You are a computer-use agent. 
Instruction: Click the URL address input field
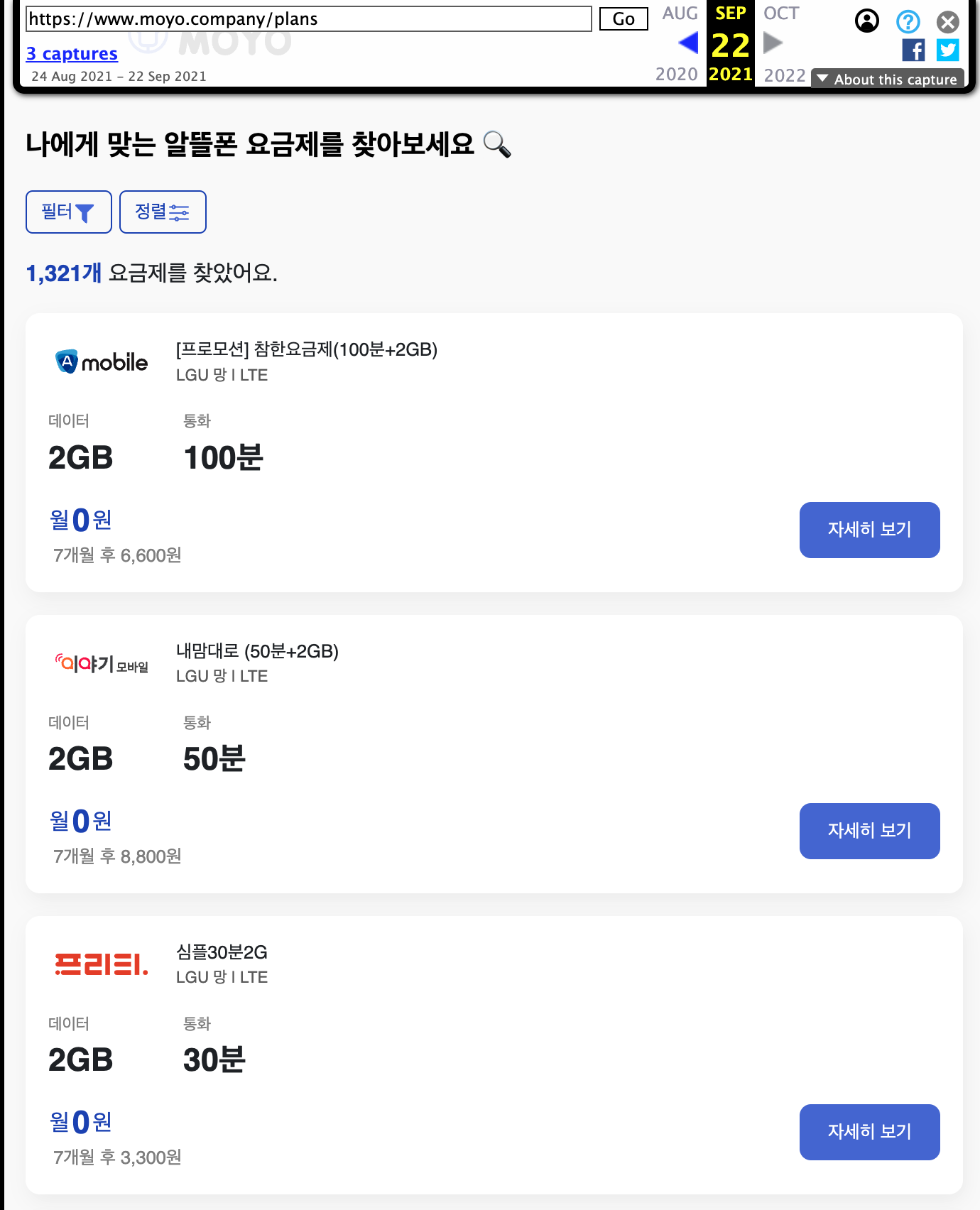pyautogui.click(x=305, y=19)
